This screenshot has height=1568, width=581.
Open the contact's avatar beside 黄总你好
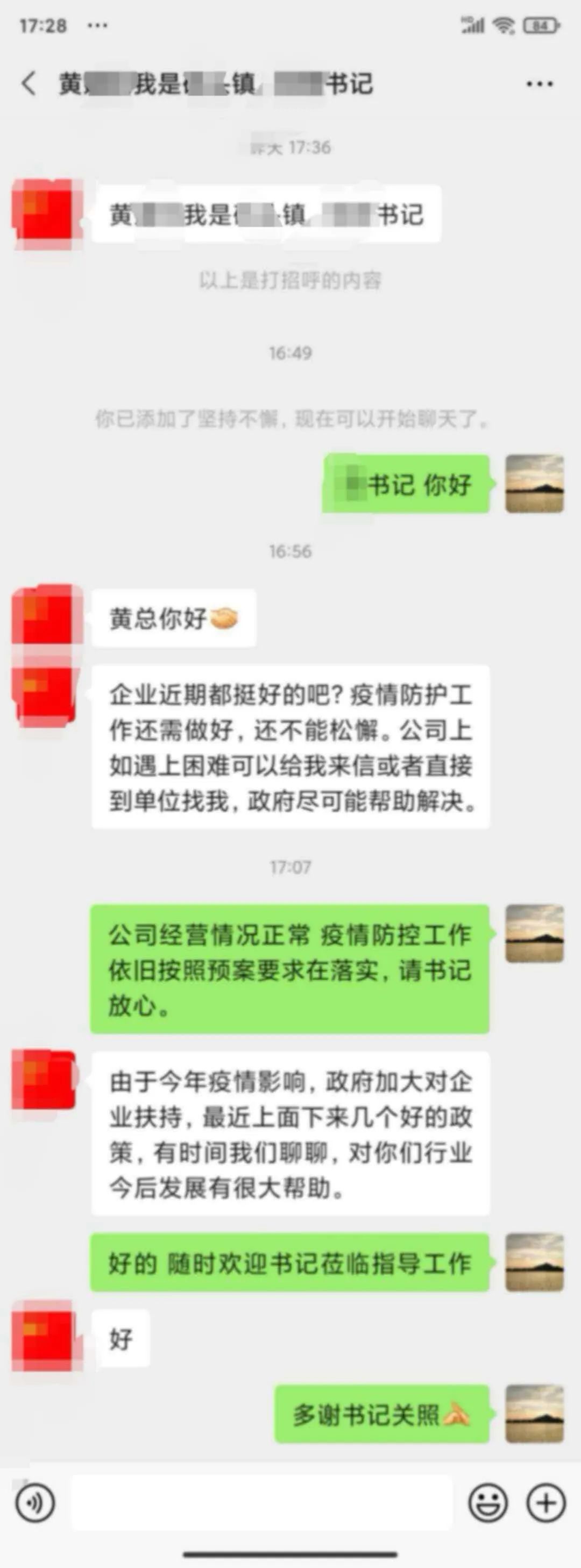click(47, 616)
